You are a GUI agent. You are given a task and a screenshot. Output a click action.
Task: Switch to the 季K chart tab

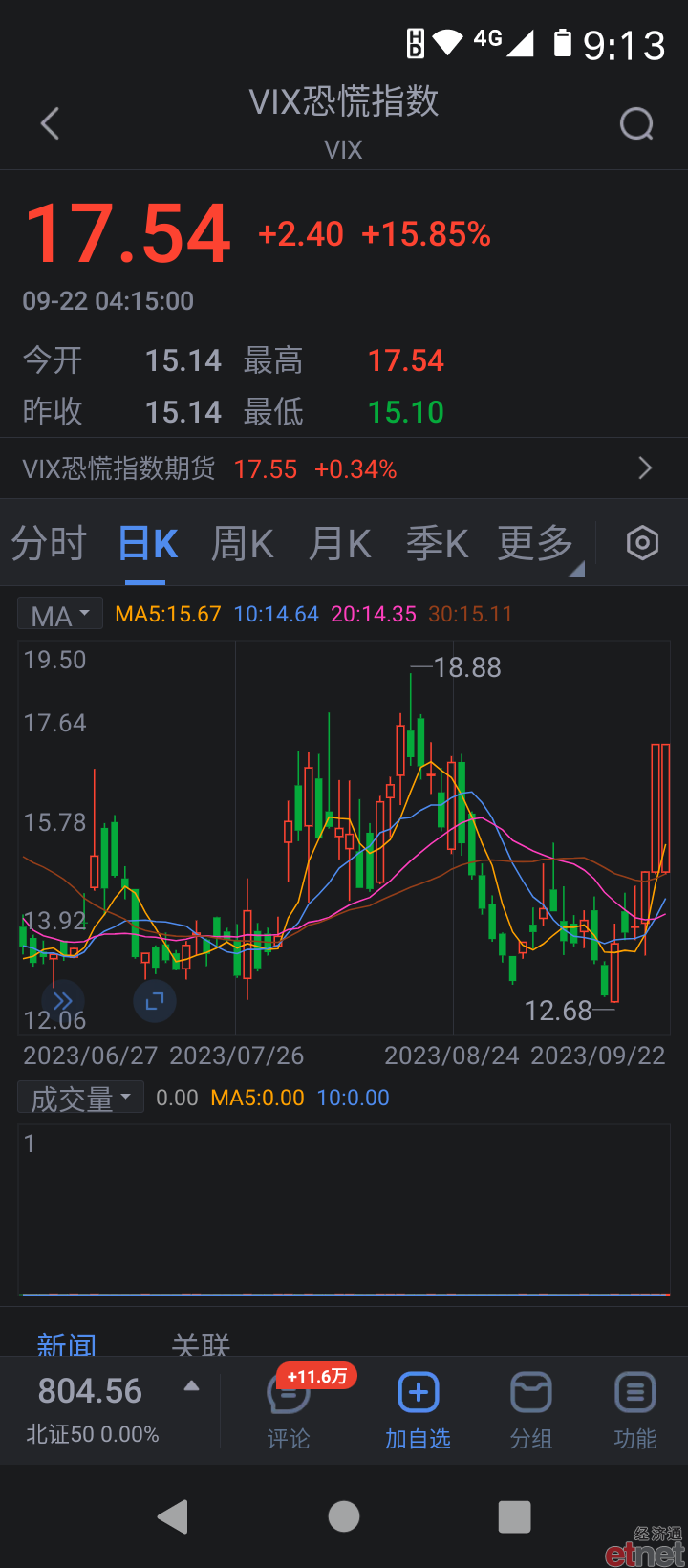437,544
